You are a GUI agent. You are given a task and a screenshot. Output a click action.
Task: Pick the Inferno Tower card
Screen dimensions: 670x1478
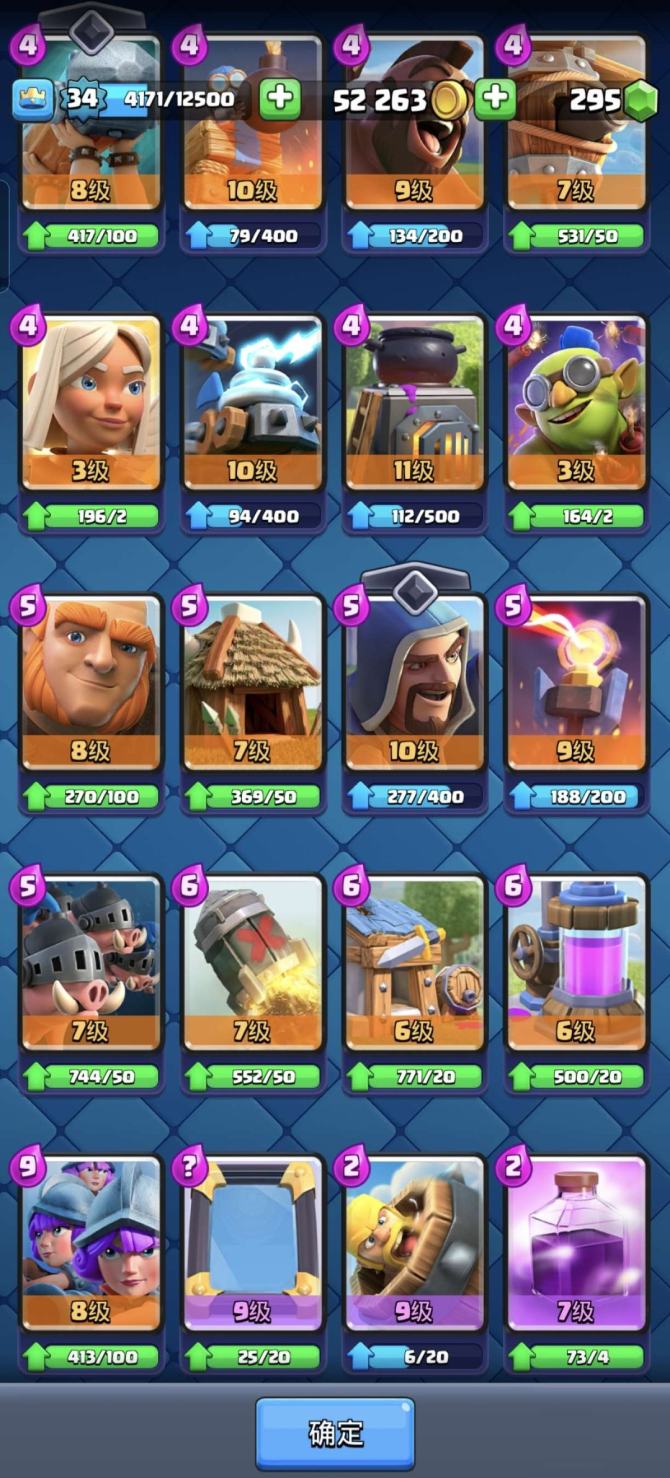(x=576, y=680)
